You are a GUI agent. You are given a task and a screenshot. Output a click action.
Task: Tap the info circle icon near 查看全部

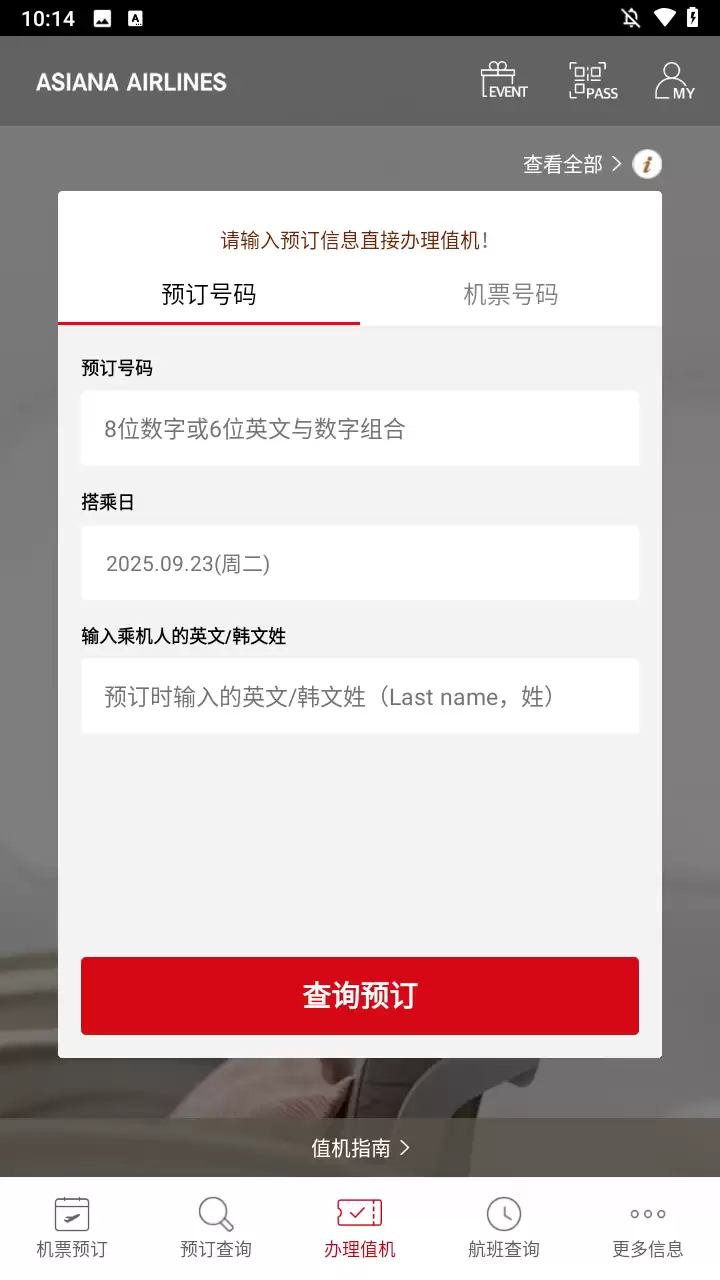[646, 164]
